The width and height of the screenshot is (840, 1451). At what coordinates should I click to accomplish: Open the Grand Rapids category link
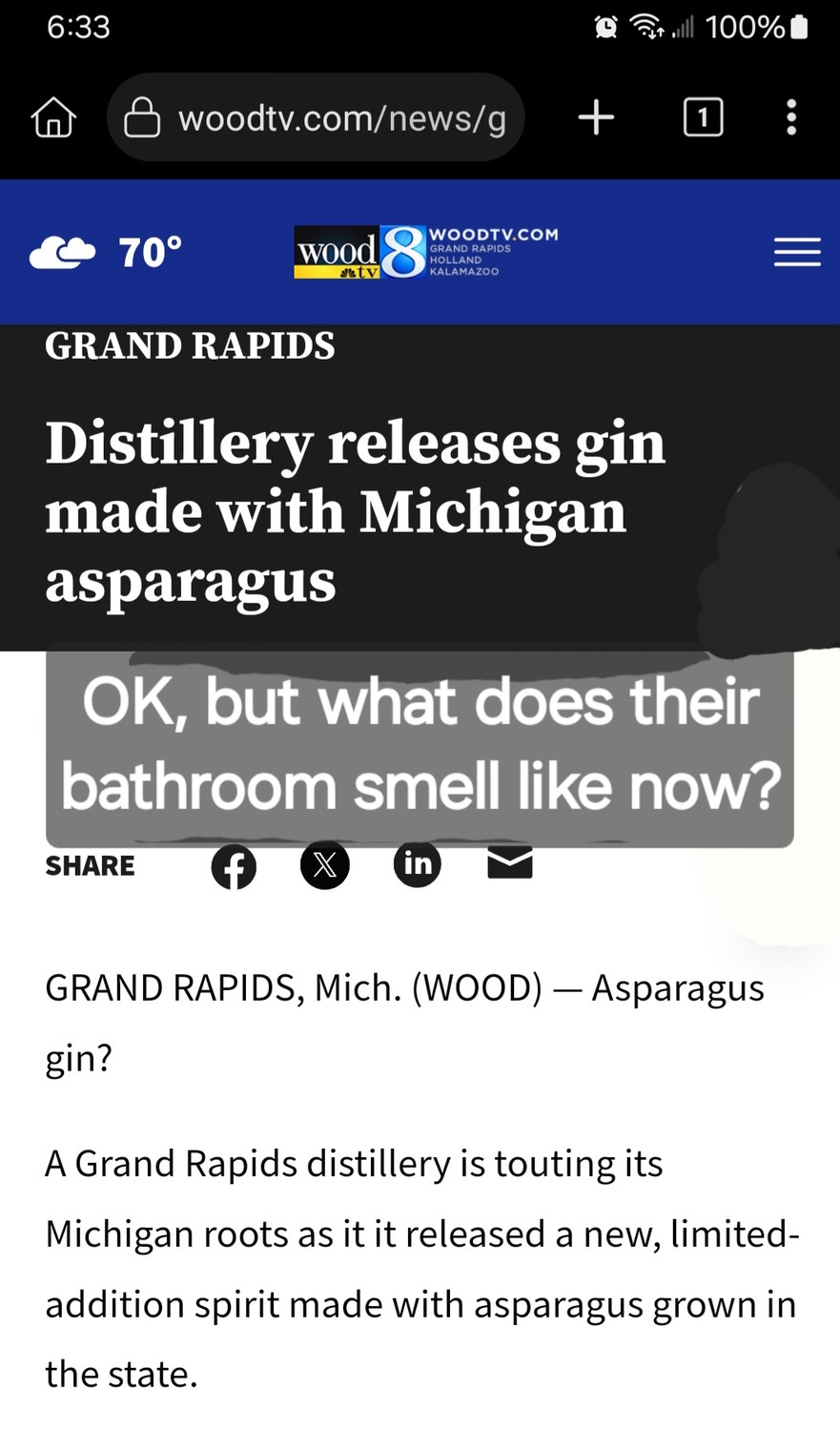click(x=190, y=345)
